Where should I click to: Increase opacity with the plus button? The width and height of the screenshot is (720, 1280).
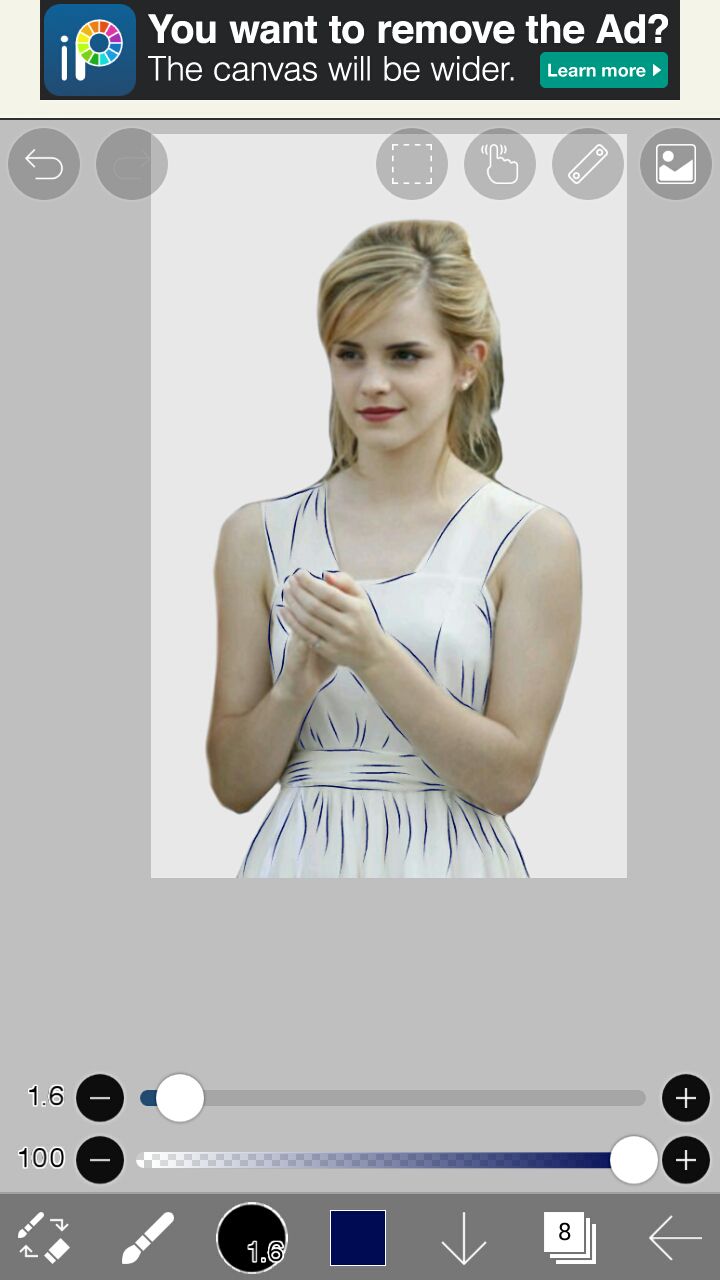pyautogui.click(x=686, y=1160)
